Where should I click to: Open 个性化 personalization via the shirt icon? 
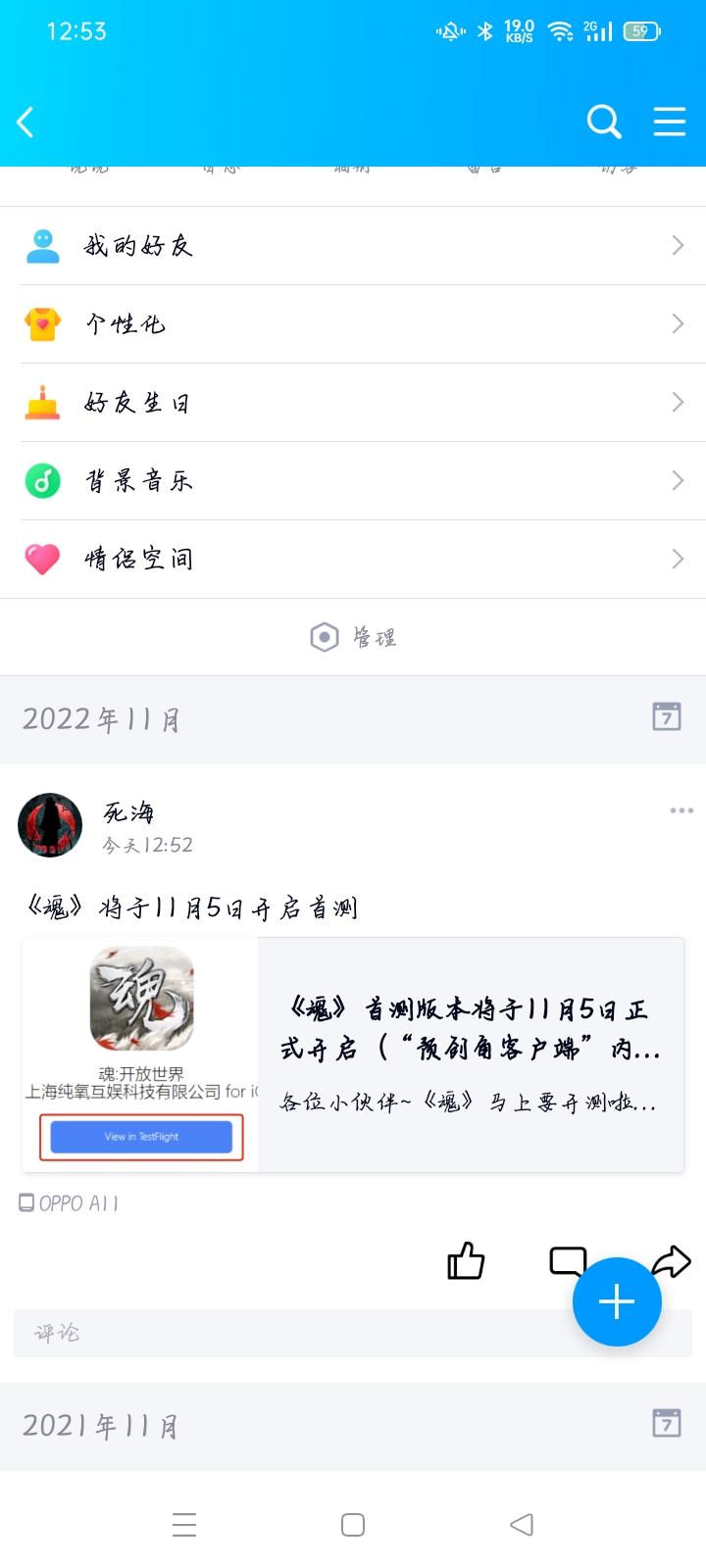pos(42,323)
